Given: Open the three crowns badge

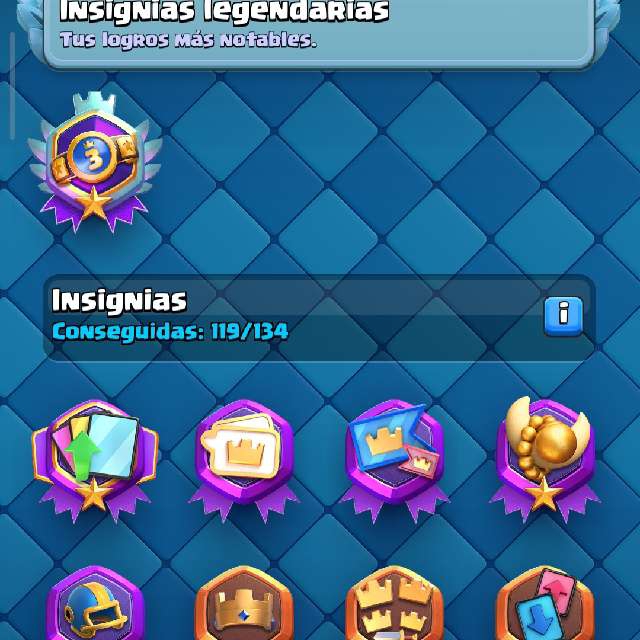Looking at the screenshot, I should [x=394, y=606].
